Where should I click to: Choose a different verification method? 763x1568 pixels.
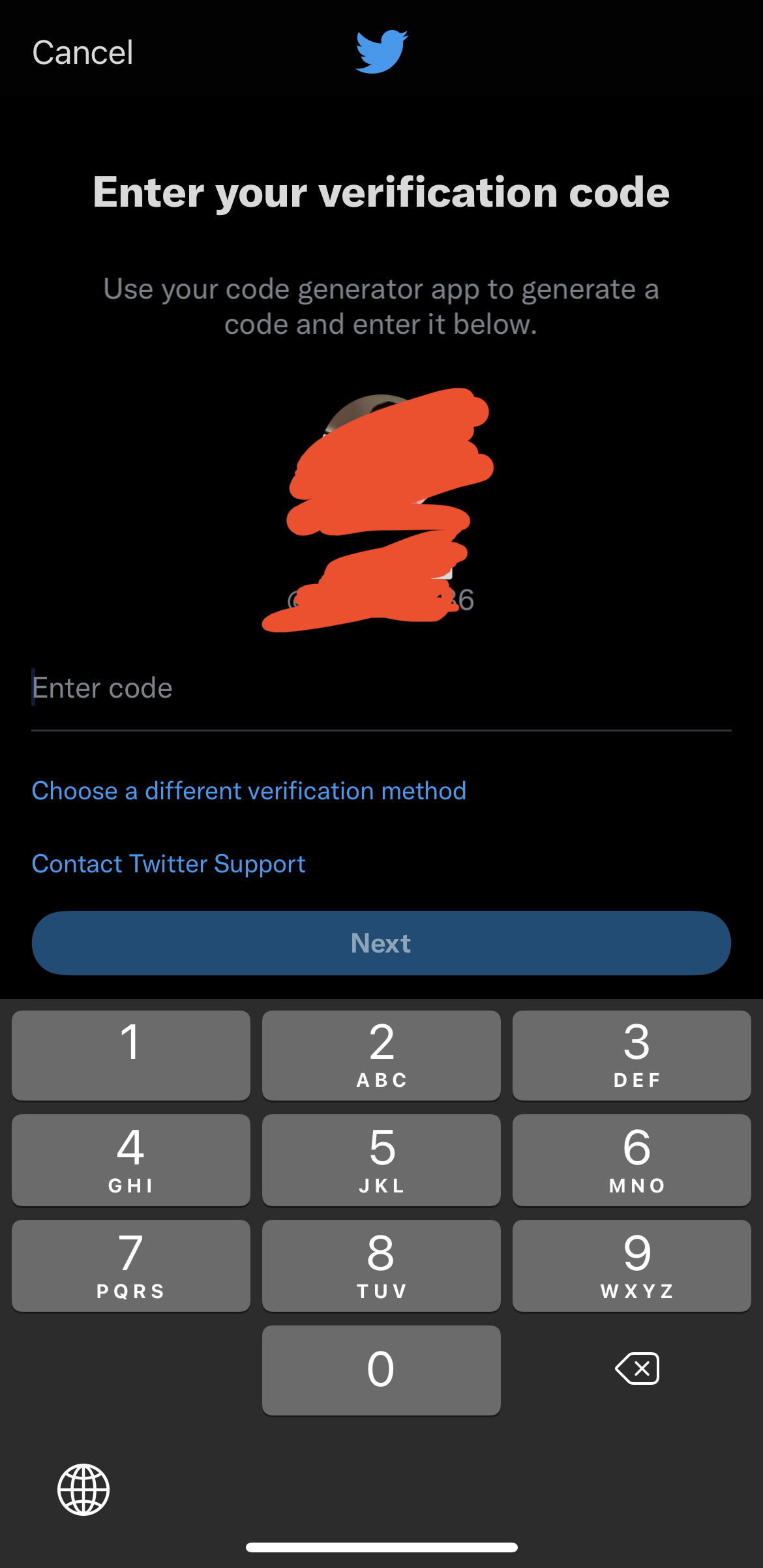tap(249, 791)
